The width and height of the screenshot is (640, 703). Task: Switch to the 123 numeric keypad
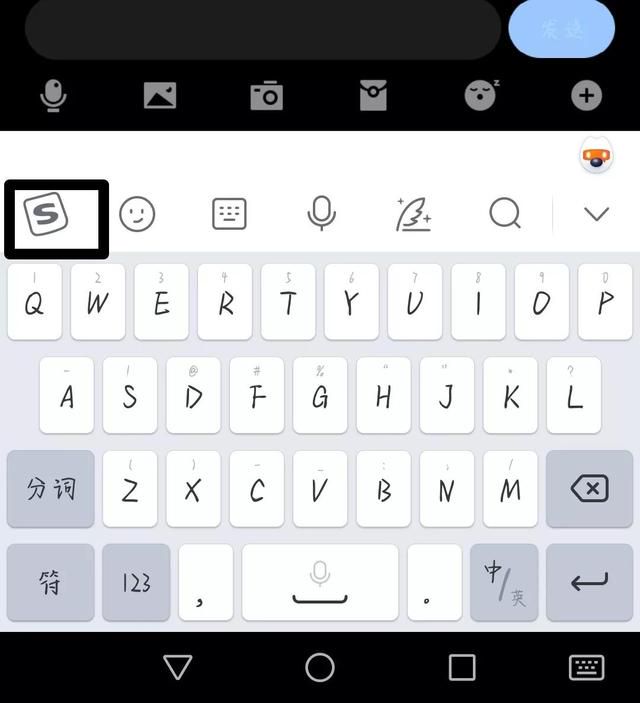(x=136, y=582)
